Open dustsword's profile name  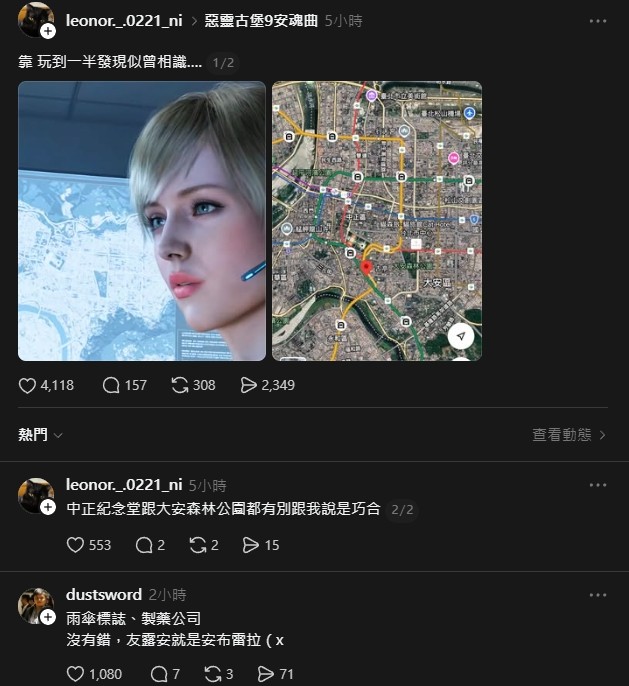(x=104, y=595)
